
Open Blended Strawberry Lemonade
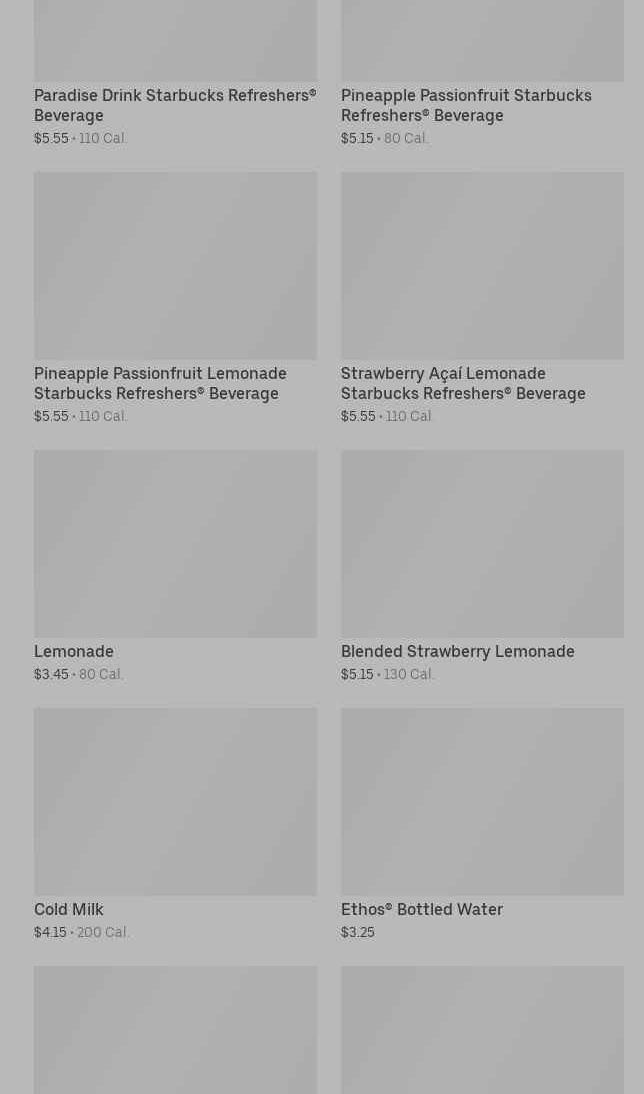(482, 566)
